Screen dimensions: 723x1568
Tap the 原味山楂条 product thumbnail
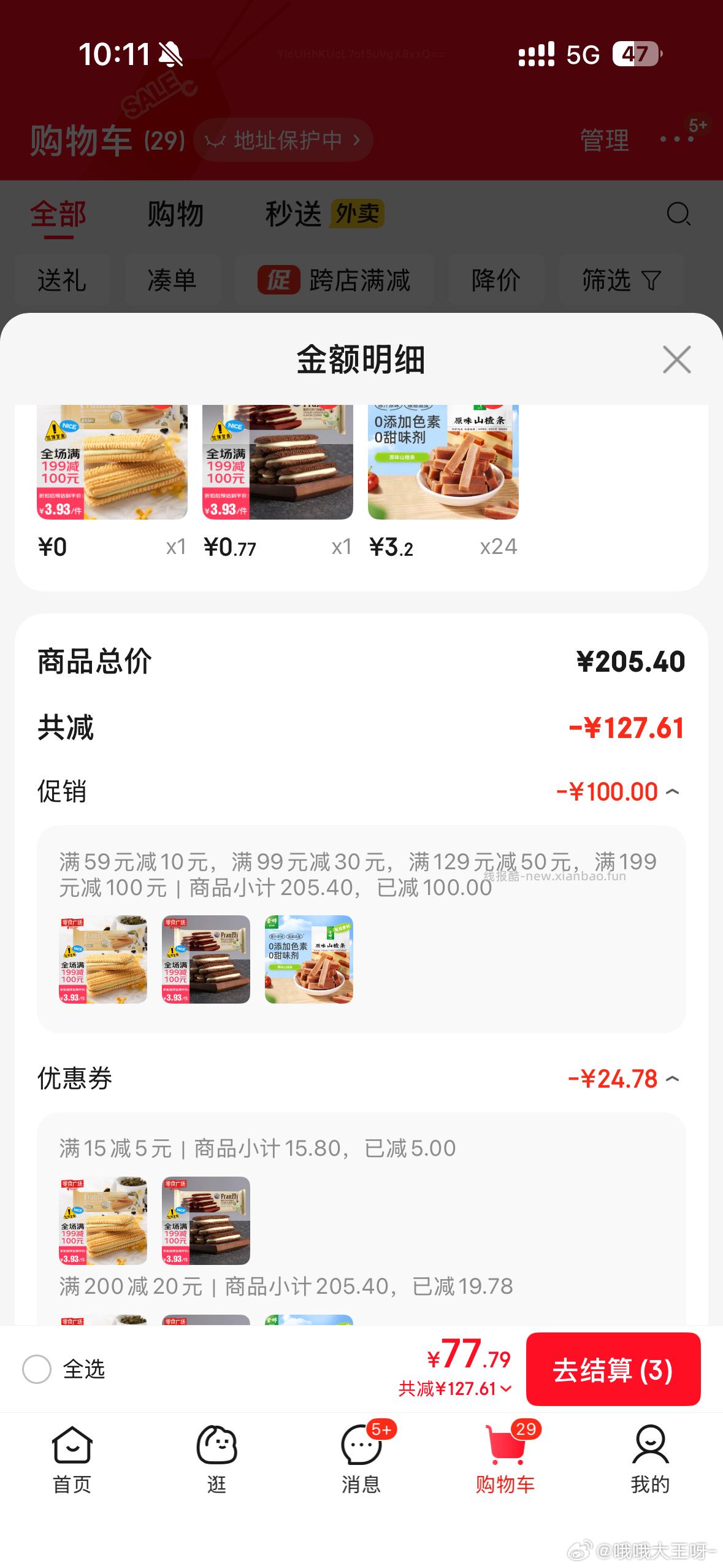point(443,460)
